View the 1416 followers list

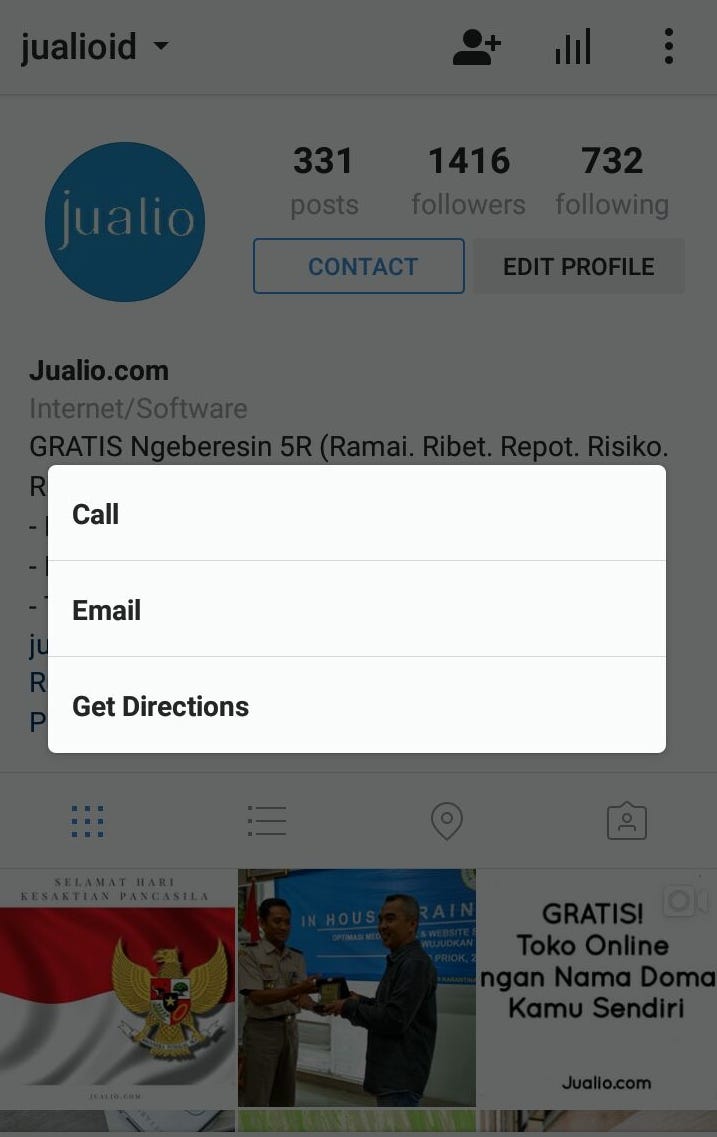[468, 181]
